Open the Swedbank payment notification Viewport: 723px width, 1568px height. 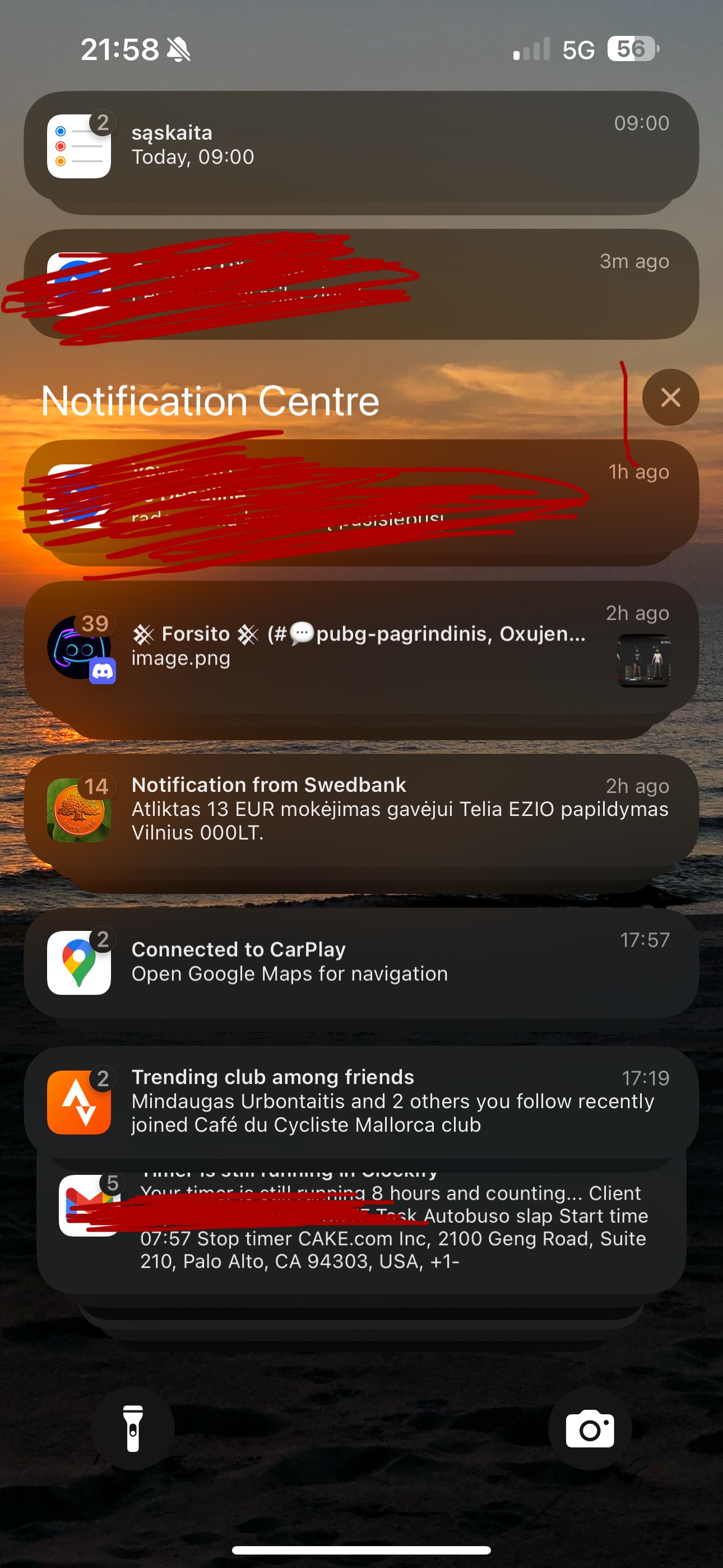tap(361, 810)
